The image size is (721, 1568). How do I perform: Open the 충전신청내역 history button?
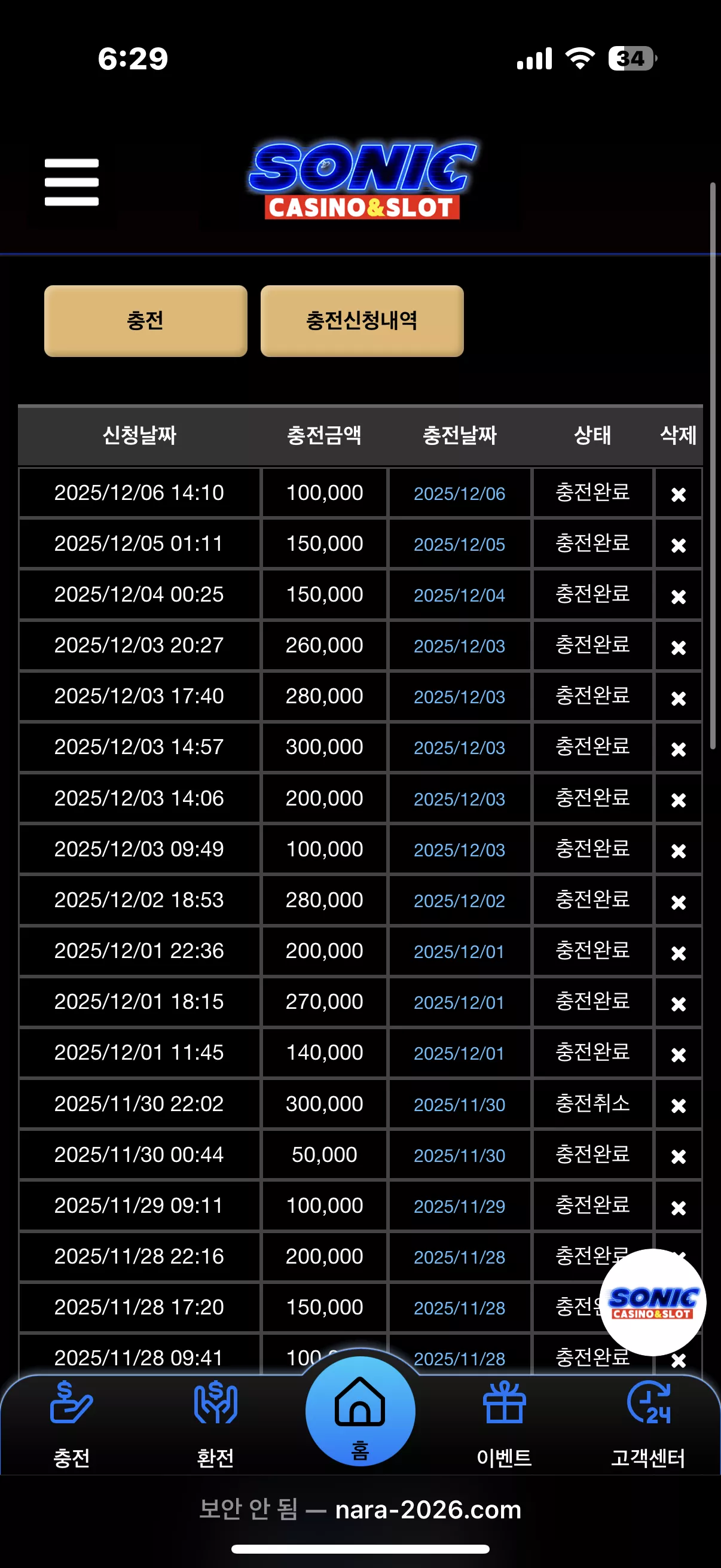pos(362,321)
